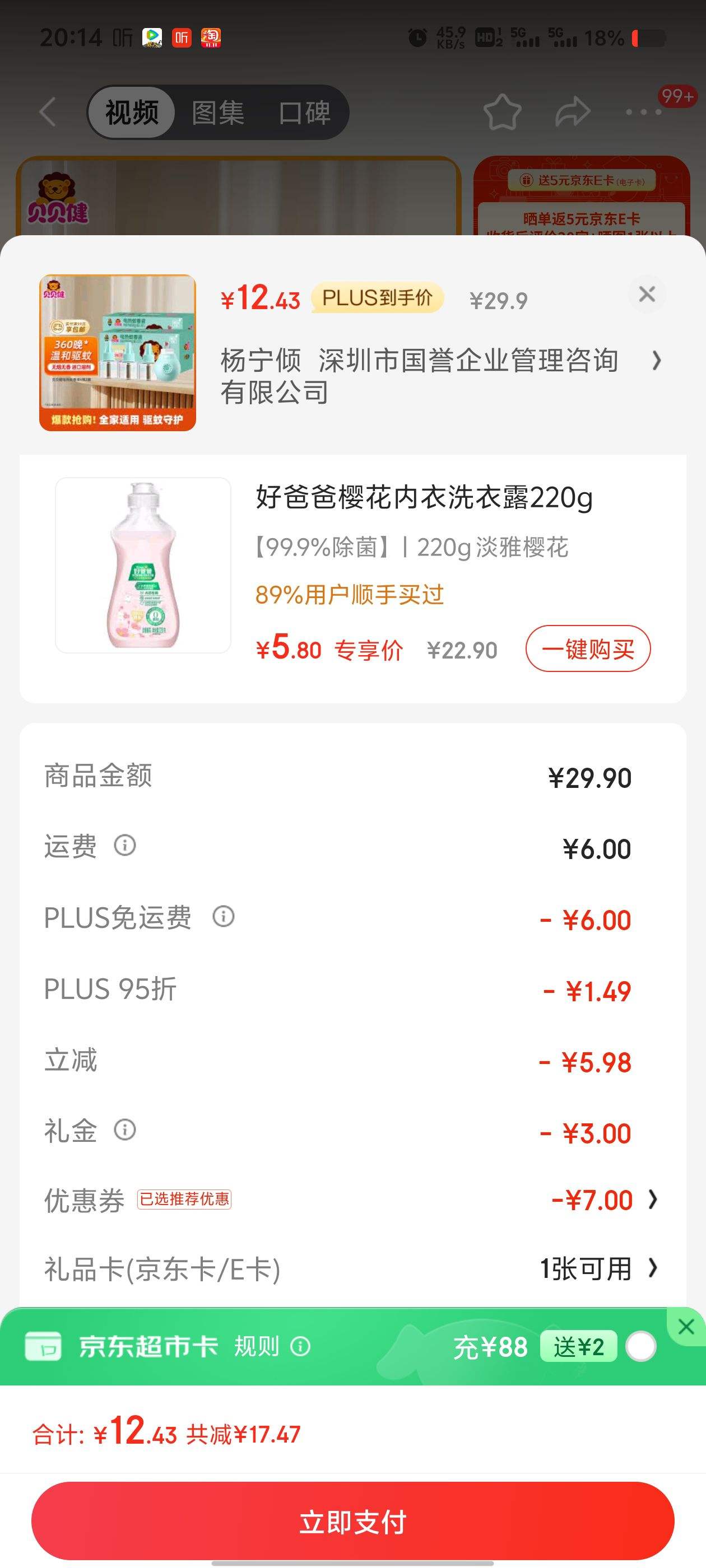Switch to the 图集 tab

[218, 113]
